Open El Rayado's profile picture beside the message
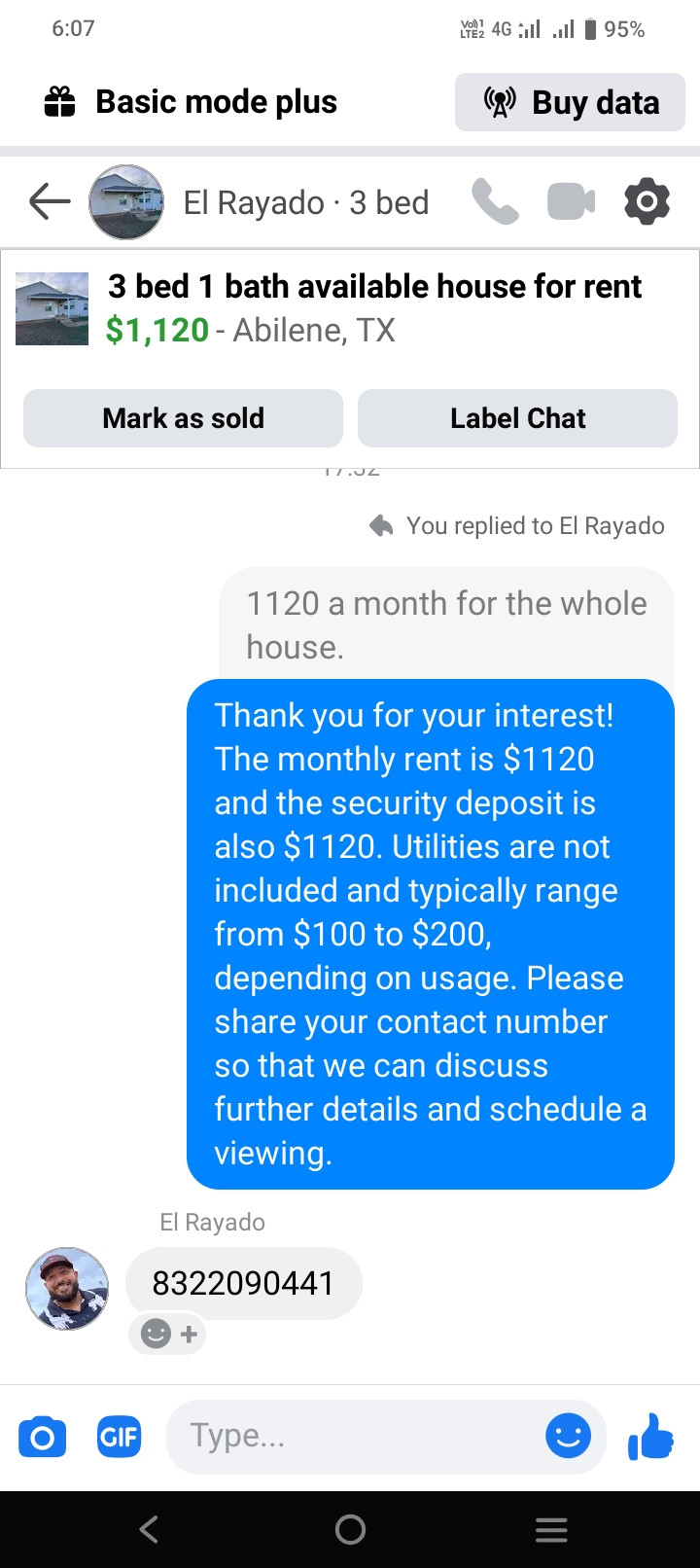Screen dimensions: 700x1568 pyautogui.click(x=67, y=1288)
